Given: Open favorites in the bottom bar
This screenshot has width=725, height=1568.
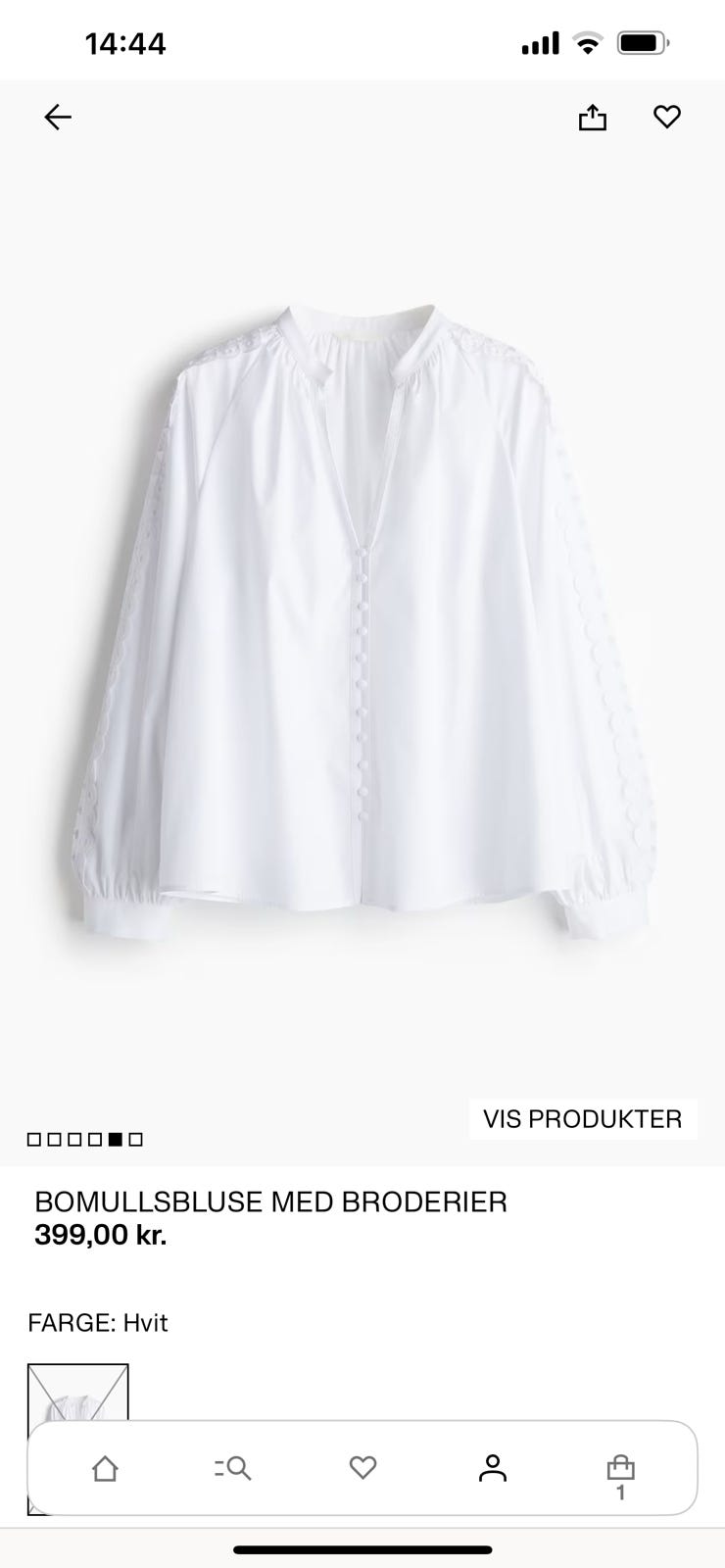Looking at the screenshot, I should tap(362, 1468).
